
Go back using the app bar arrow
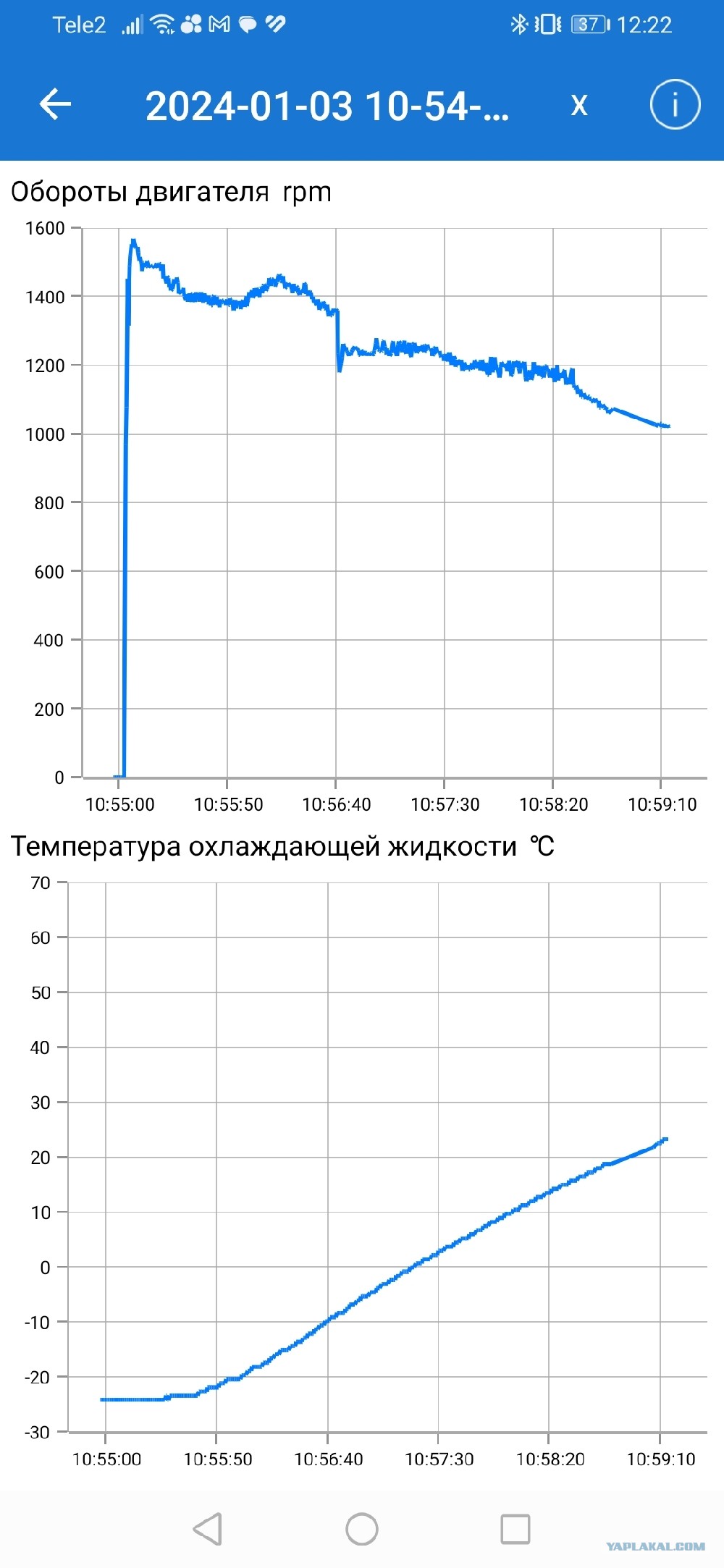click(x=55, y=104)
